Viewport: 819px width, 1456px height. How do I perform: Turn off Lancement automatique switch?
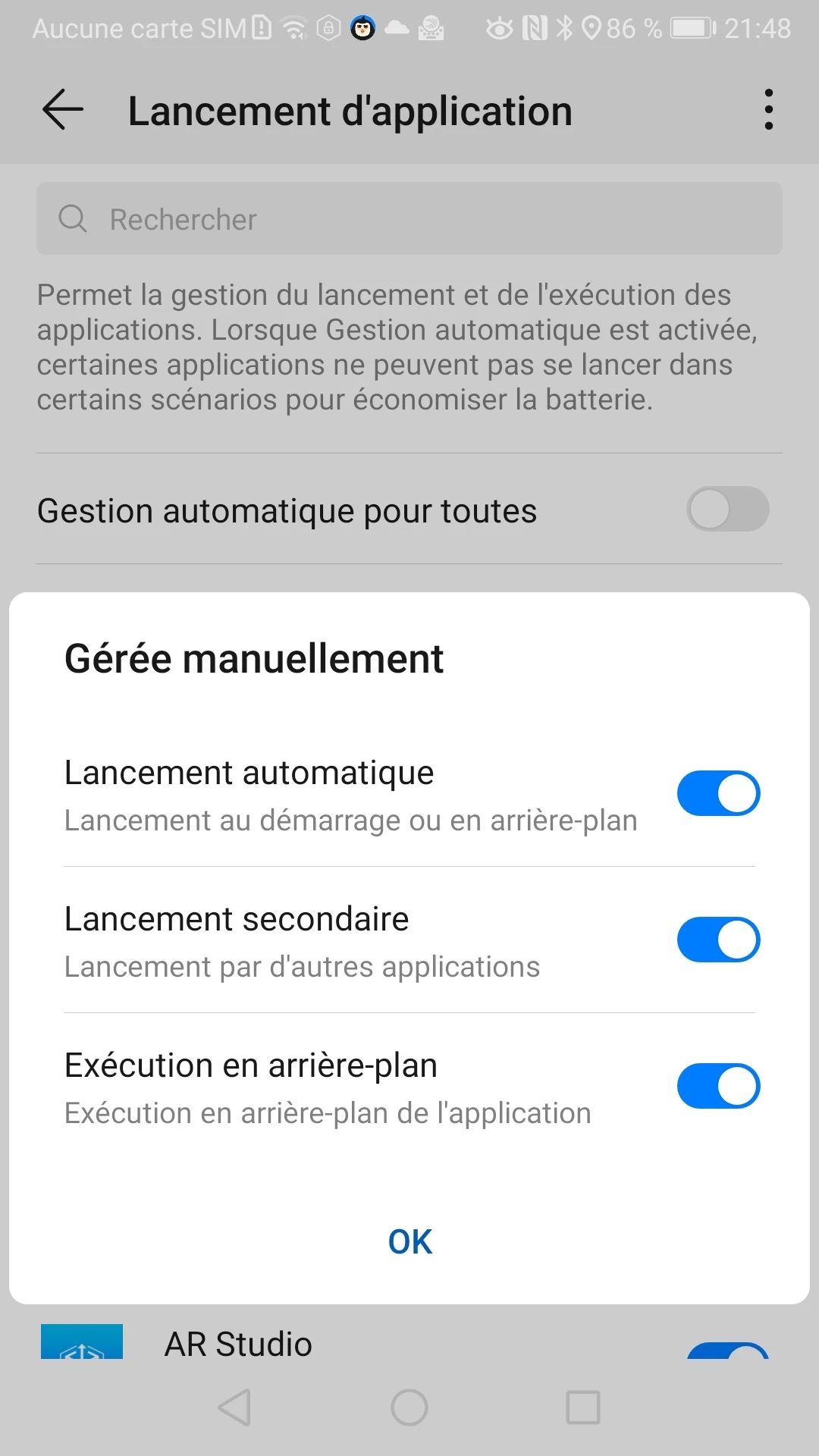718,793
